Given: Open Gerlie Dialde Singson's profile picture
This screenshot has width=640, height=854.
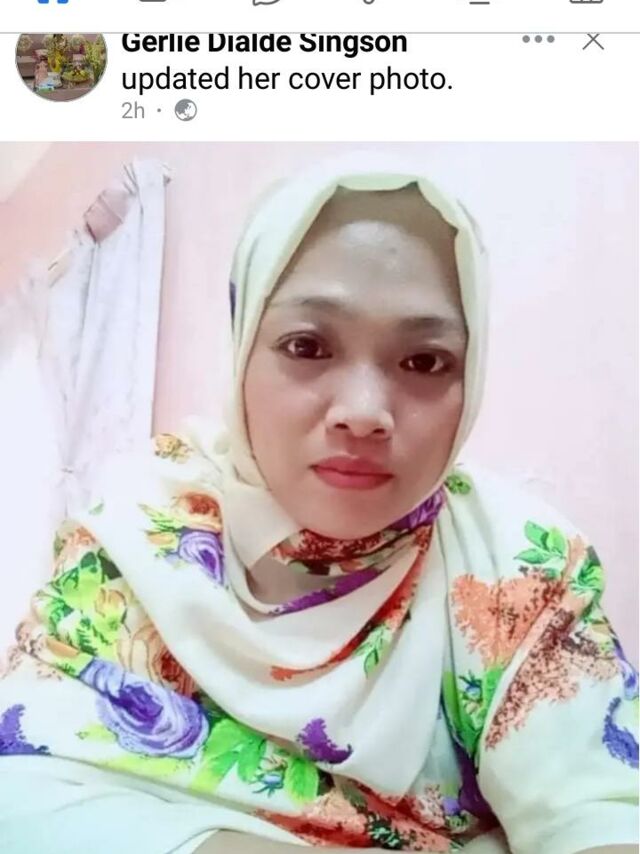Looking at the screenshot, I should [x=61, y=65].
